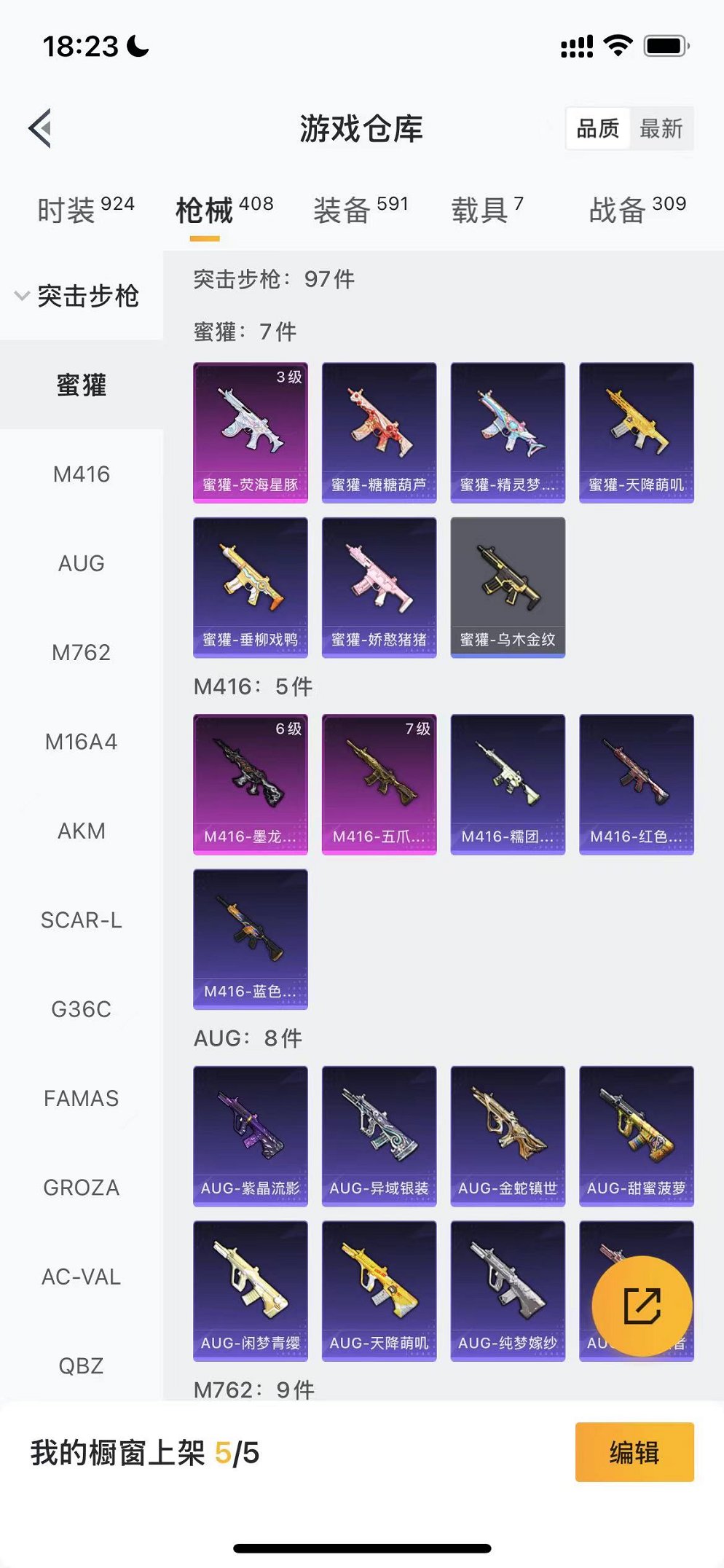Open the 战备 tab
Viewport: 724px width, 1568px height.
pyautogui.click(x=637, y=210)
